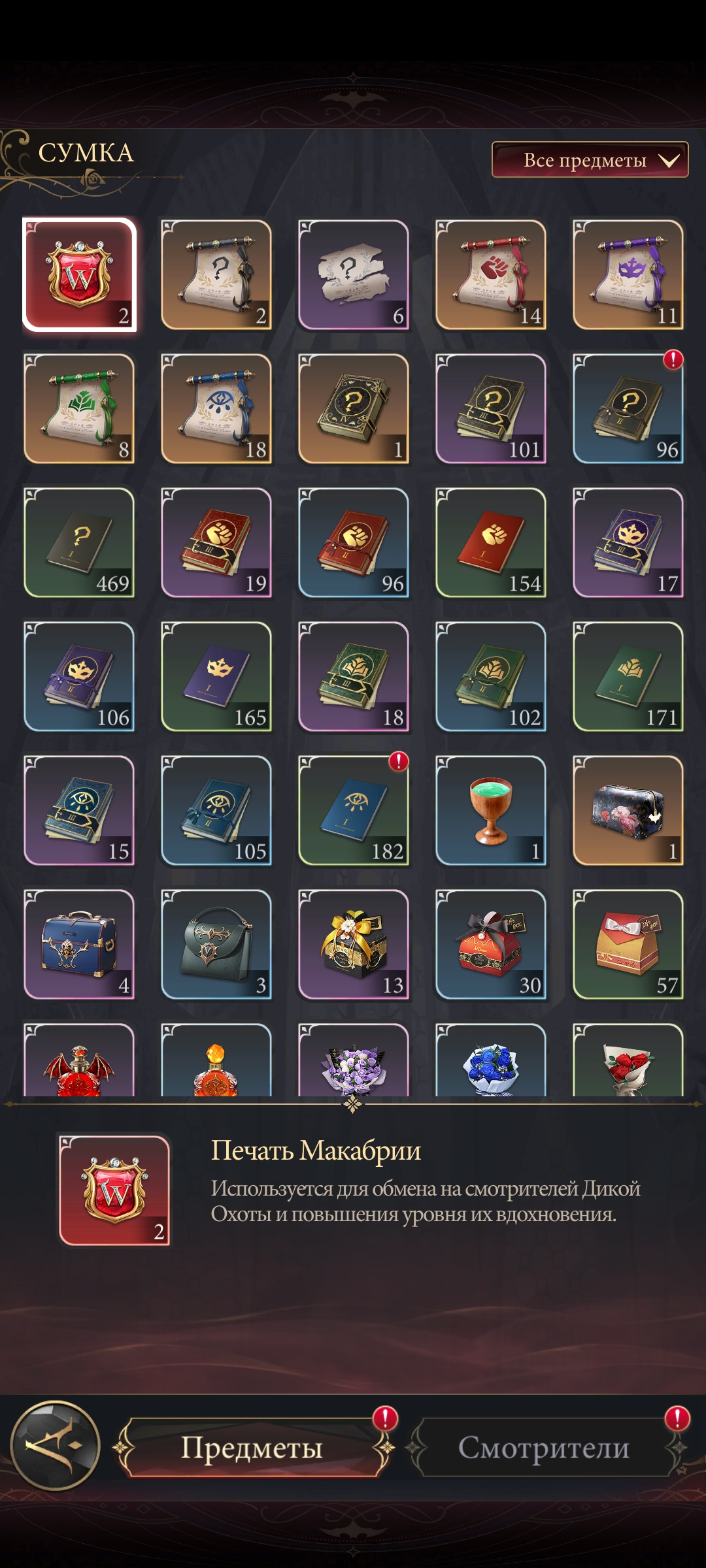This screenshot has height=1568, width=706.
Task: Select the question mark book with count 469
Action: tap(79, 543)
